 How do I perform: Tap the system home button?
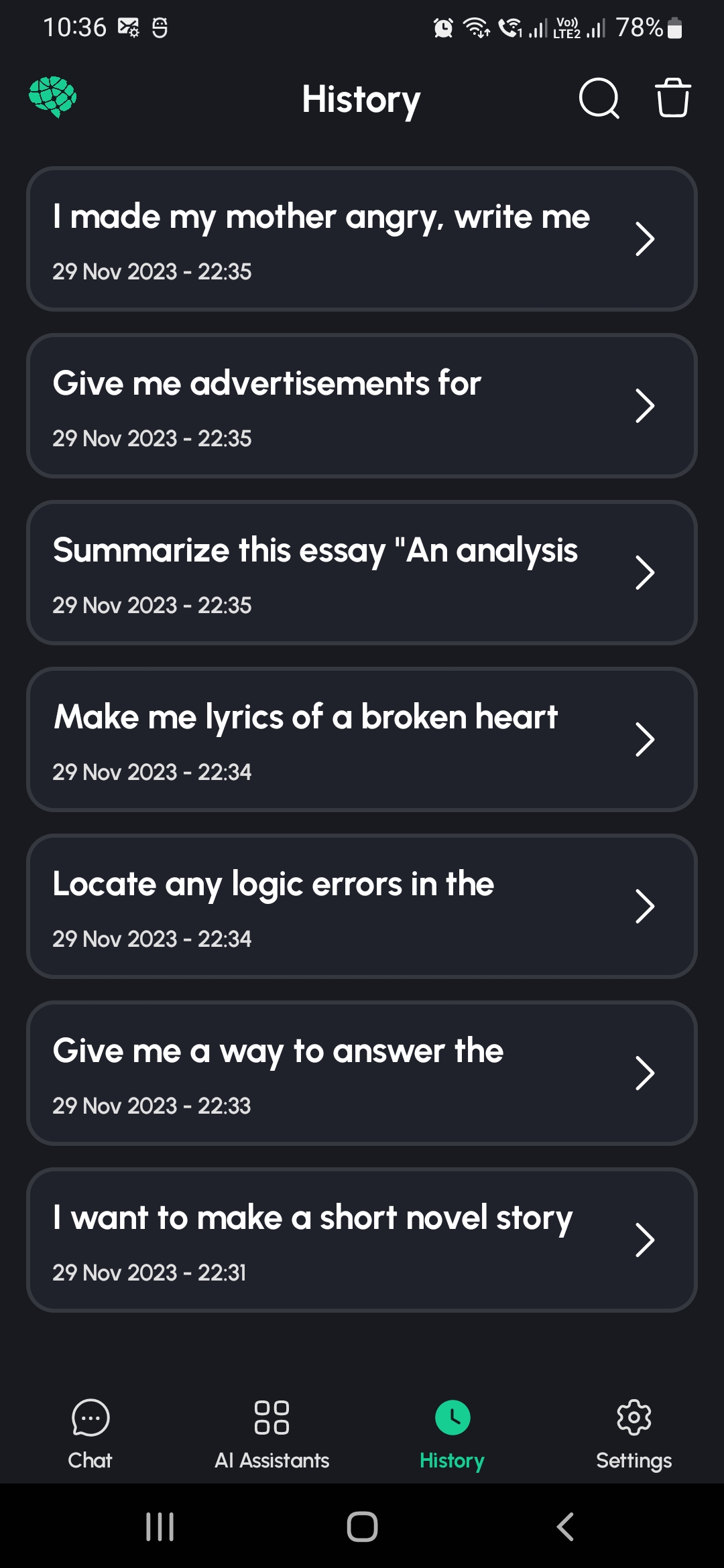362,1527
